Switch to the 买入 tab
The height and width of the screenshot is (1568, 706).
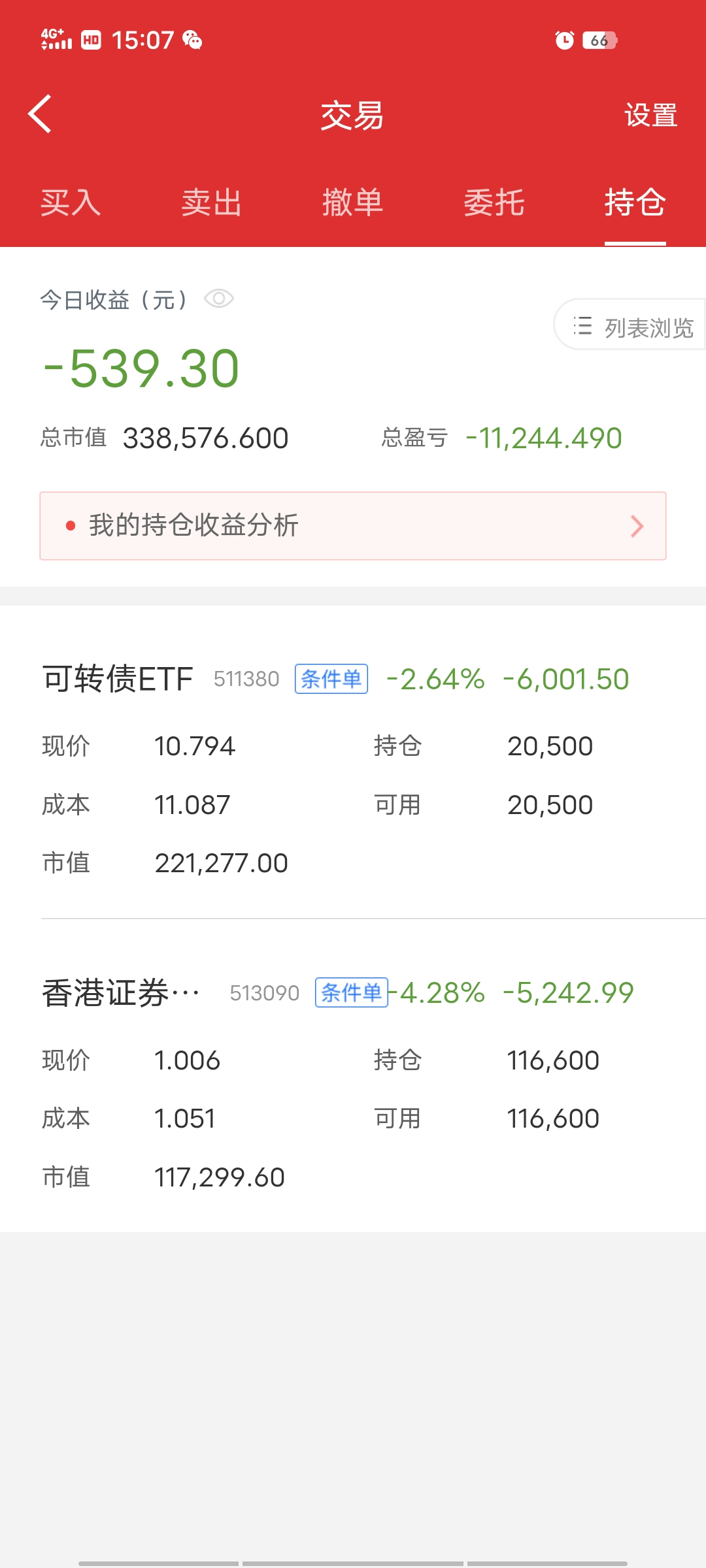pos(71,203)
